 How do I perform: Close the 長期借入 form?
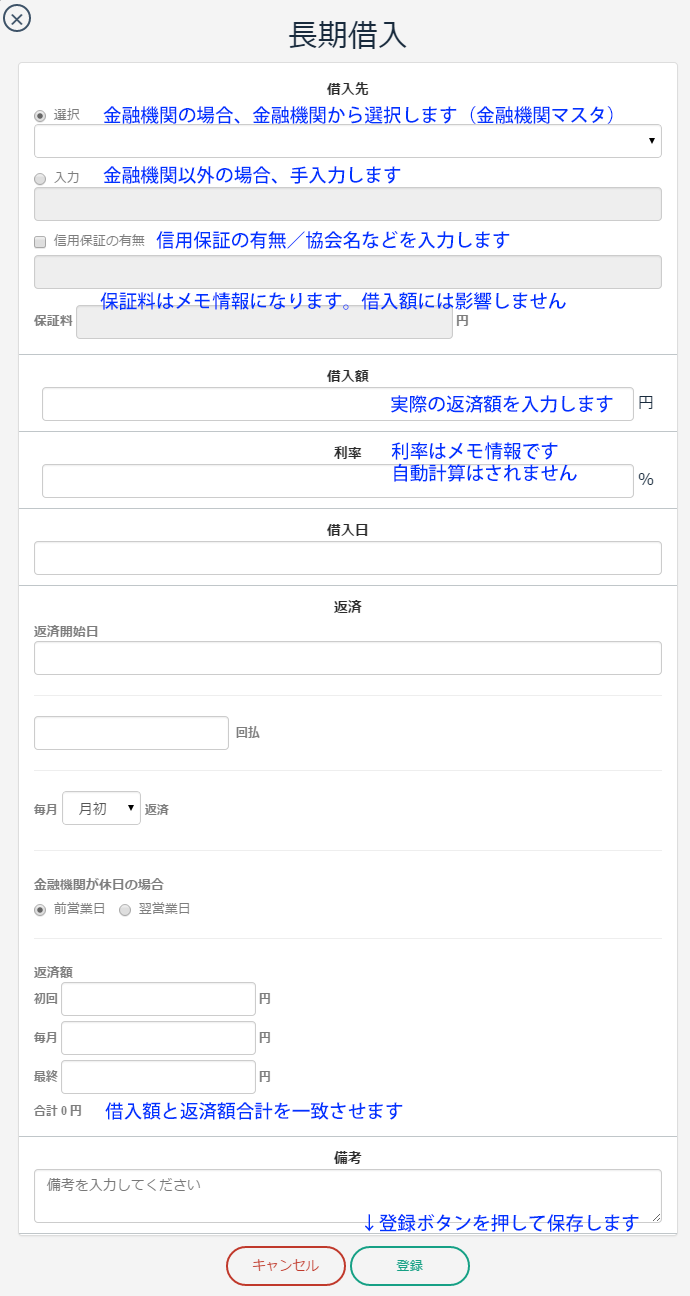click(17, 18)
